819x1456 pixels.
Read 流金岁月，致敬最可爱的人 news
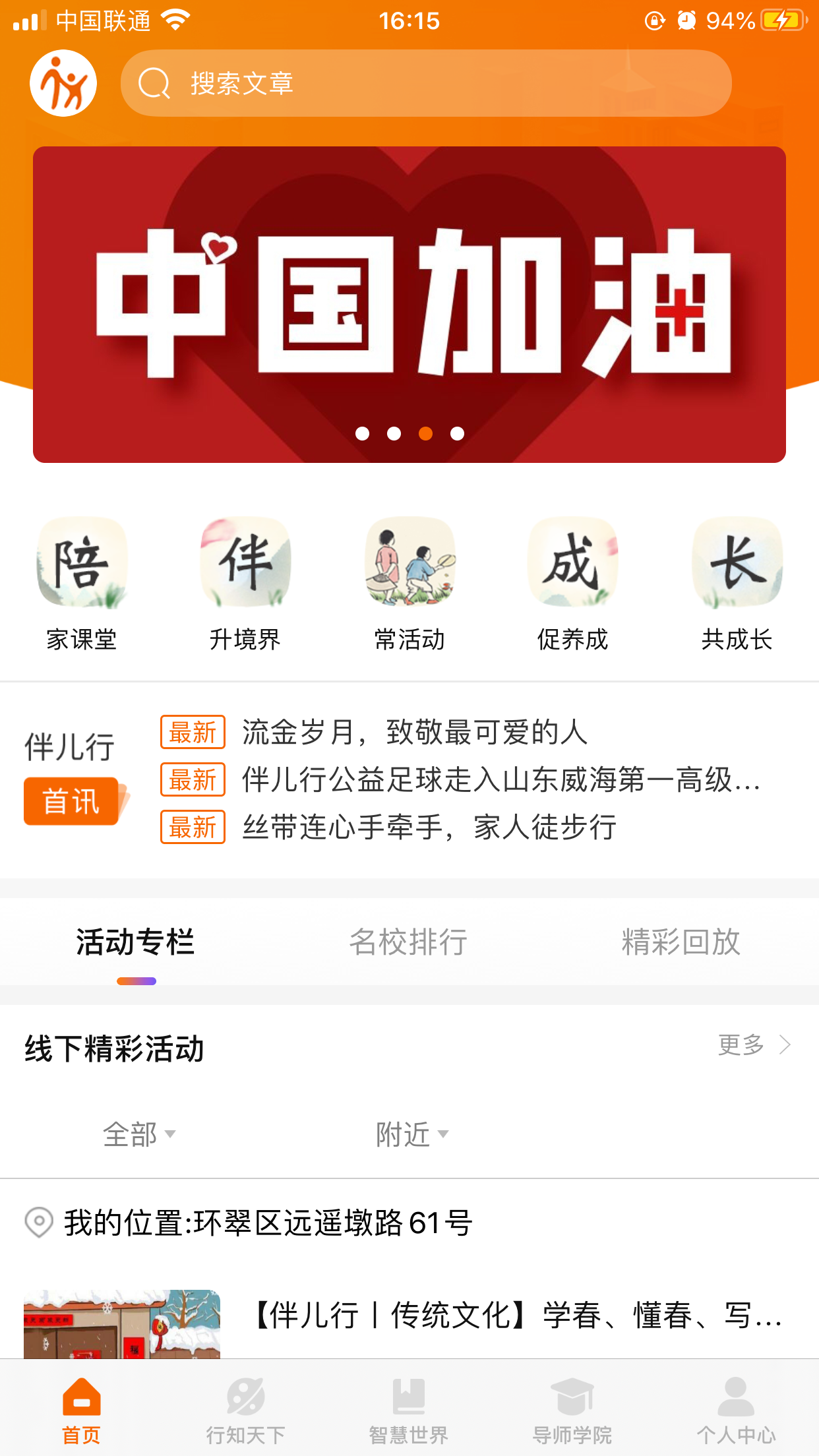(x=414, y=733)
